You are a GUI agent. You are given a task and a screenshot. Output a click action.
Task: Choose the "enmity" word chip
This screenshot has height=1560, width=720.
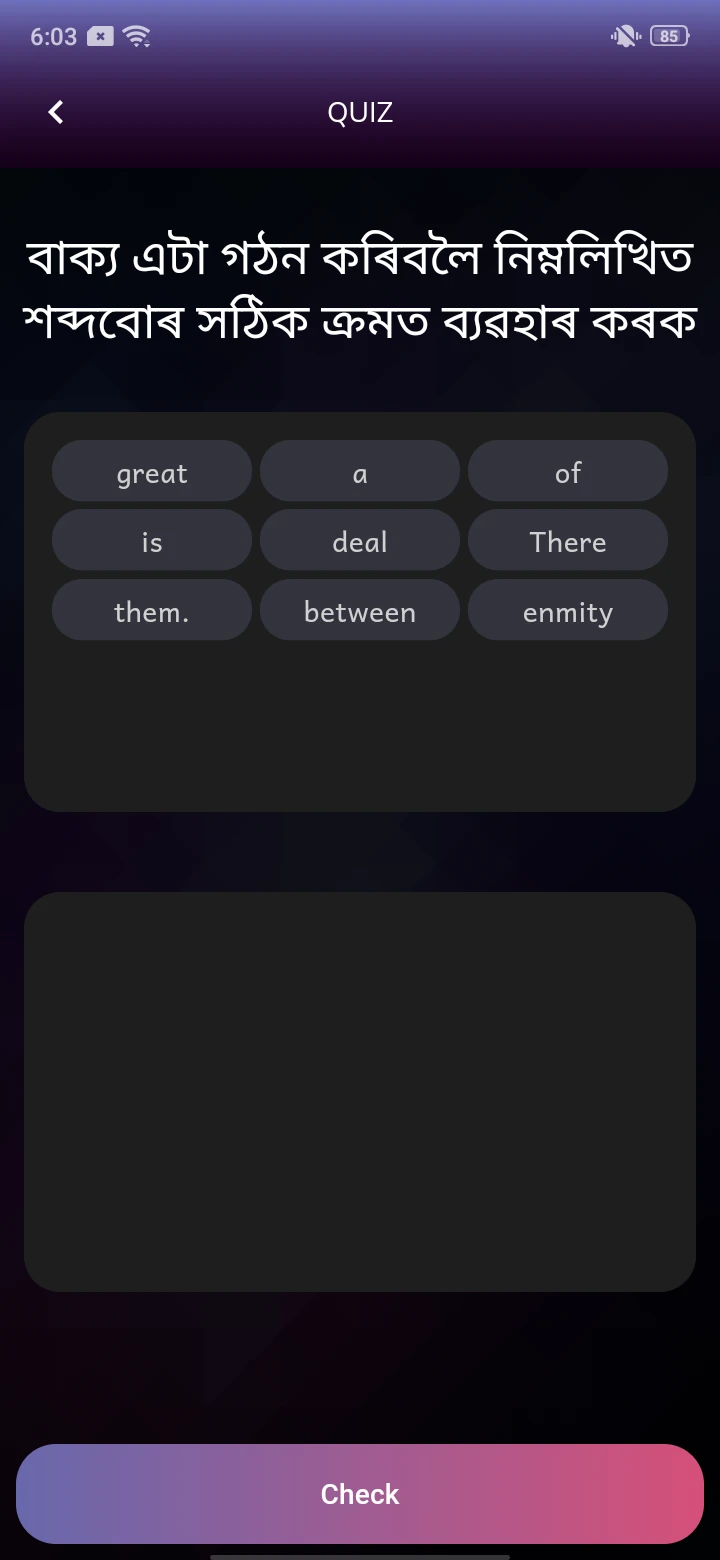[568, 611]
